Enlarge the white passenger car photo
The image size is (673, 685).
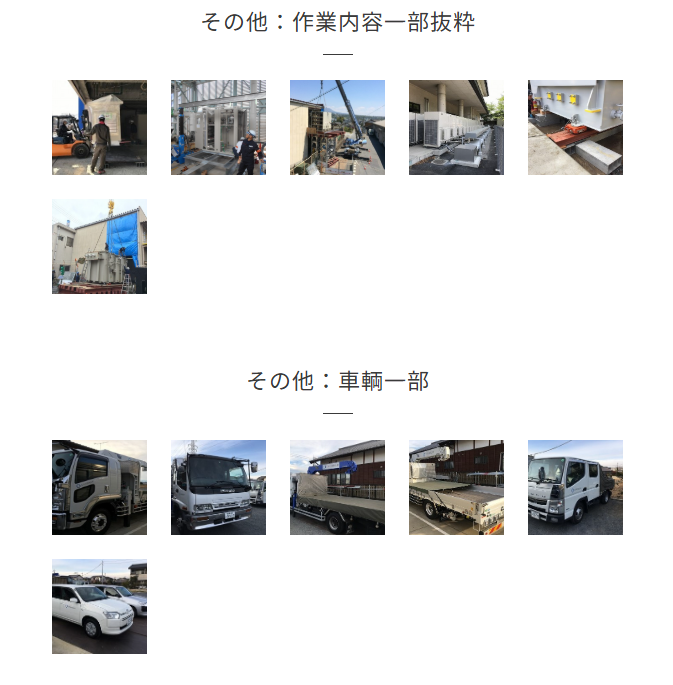99,606
